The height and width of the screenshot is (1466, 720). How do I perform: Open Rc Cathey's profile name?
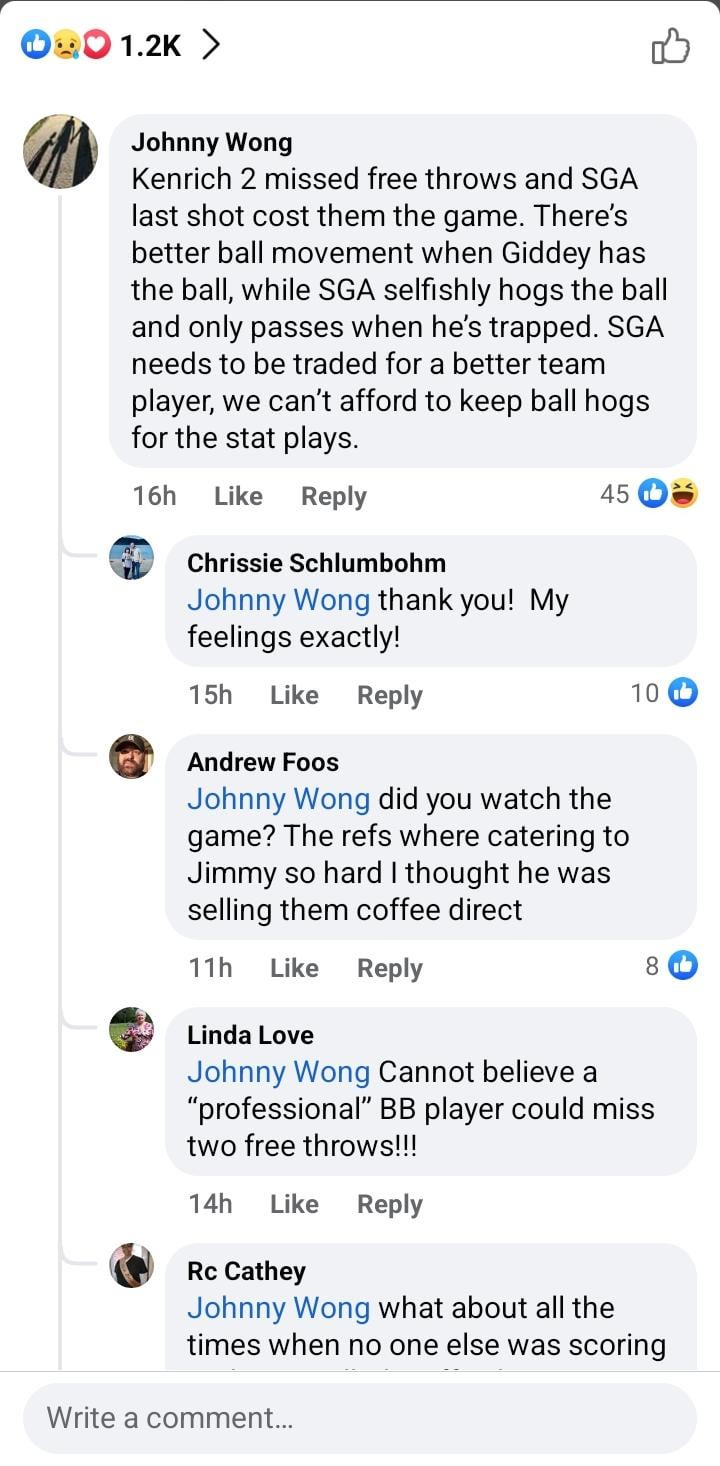tap(246, 1271)
